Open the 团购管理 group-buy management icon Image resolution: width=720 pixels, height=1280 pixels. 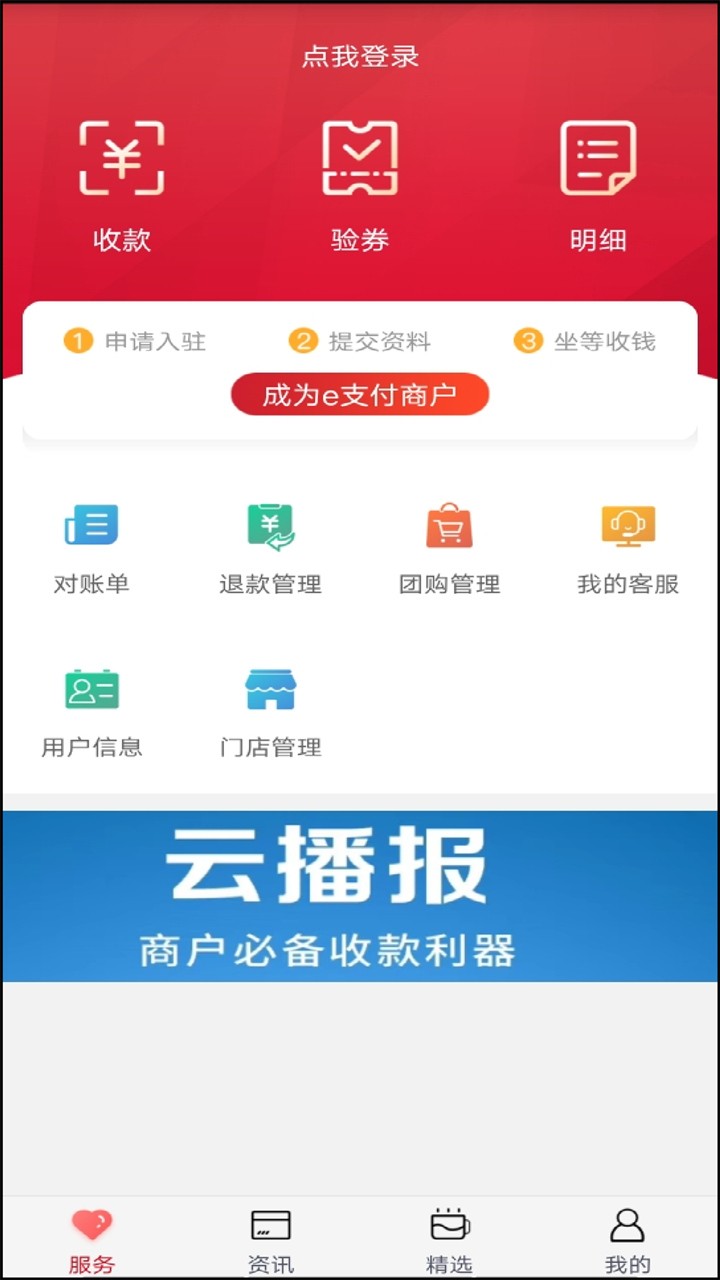[x=448, y=525]
